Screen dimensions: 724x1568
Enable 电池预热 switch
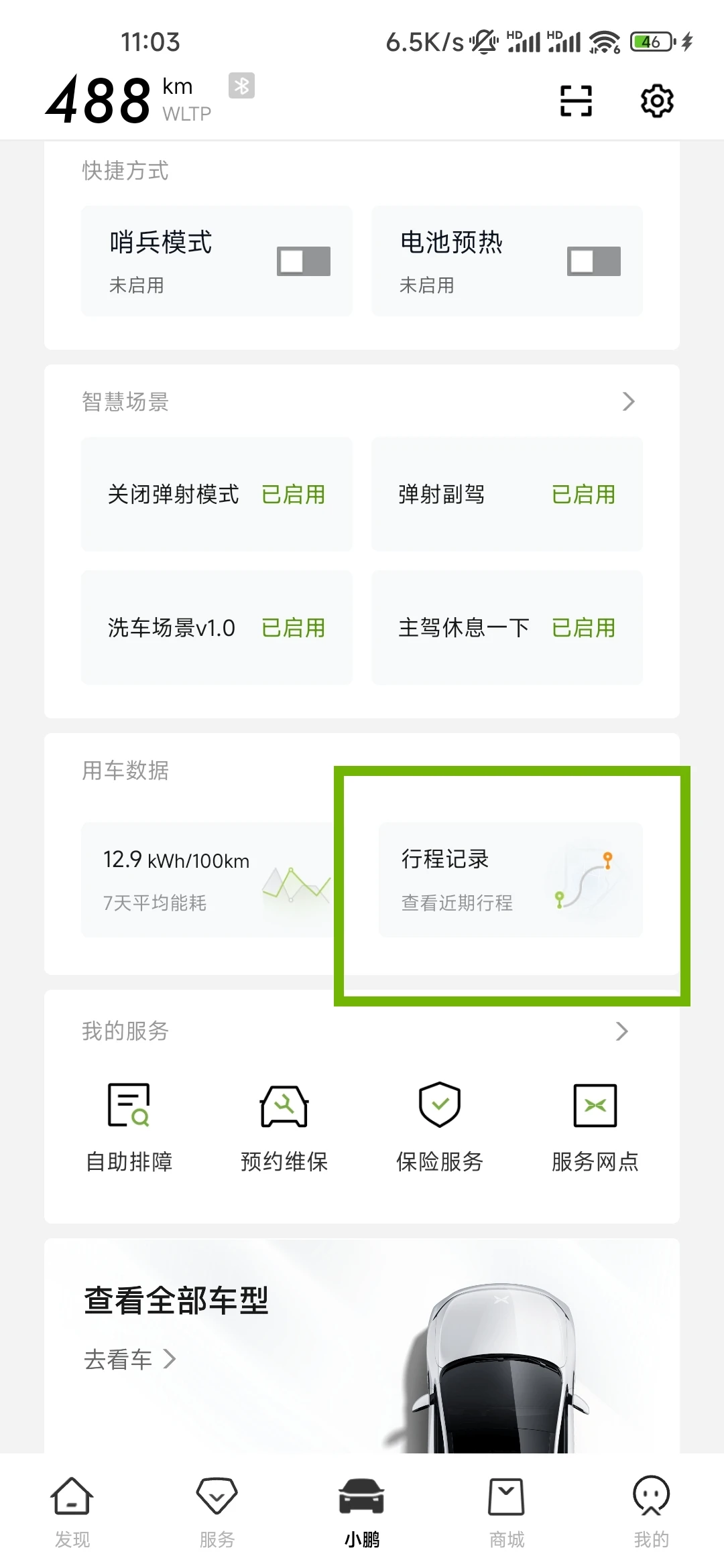pyautogui.click(x=593, y=261)
